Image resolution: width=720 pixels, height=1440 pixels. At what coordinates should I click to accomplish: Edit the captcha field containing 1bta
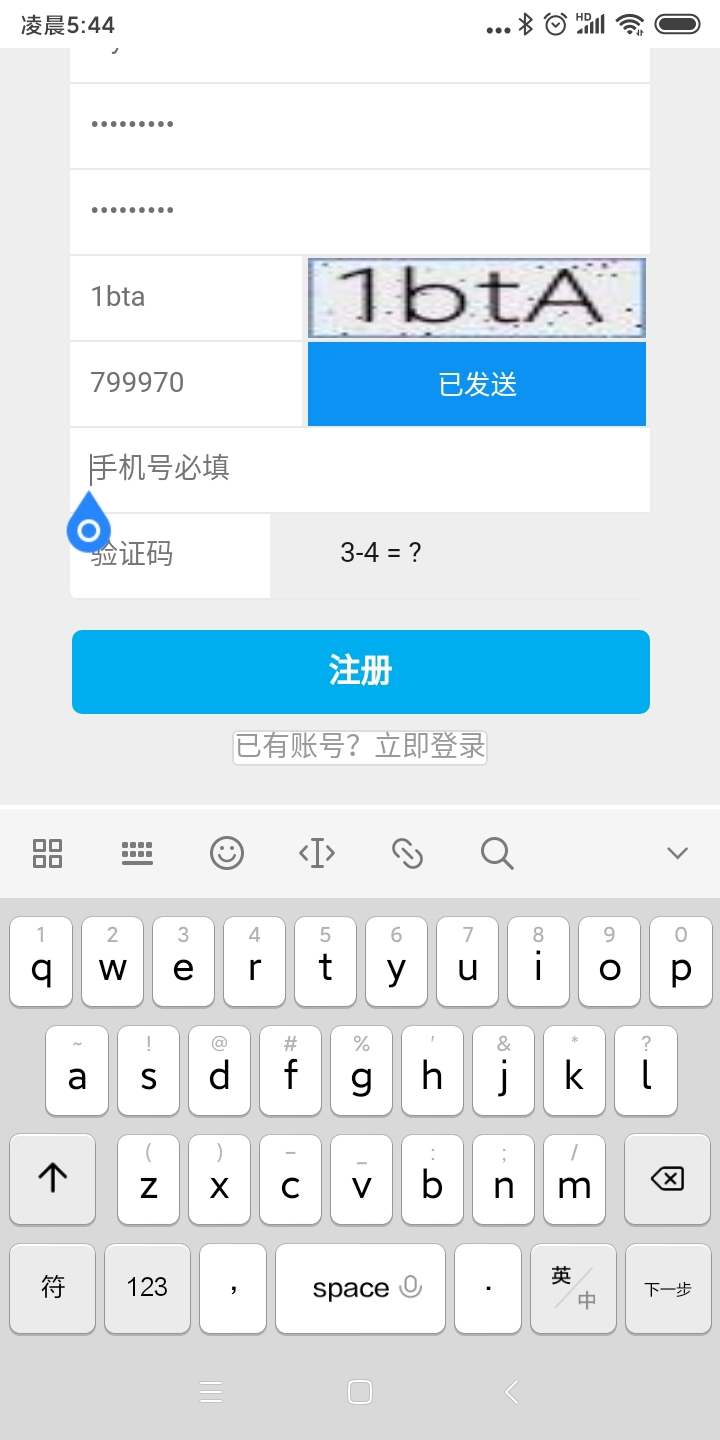pyautogui.click(x=185, y=297)
